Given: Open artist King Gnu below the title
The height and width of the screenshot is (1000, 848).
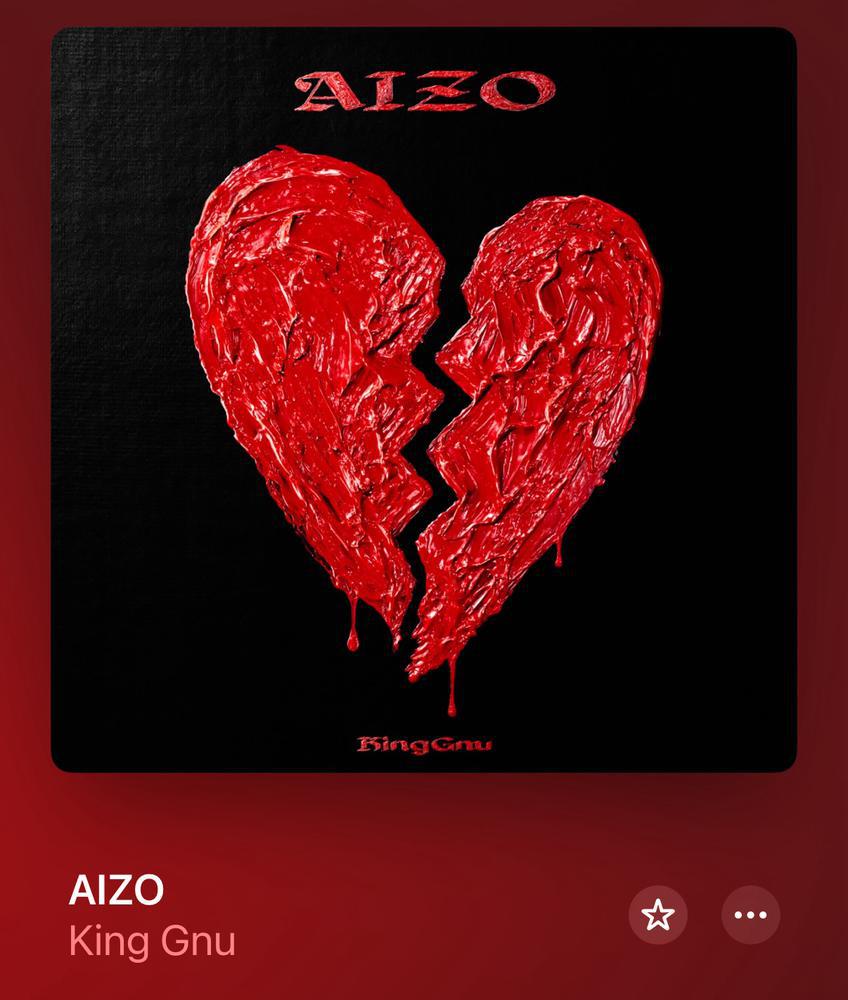Looking at the screenshot, I should click(x=152, y=941).
